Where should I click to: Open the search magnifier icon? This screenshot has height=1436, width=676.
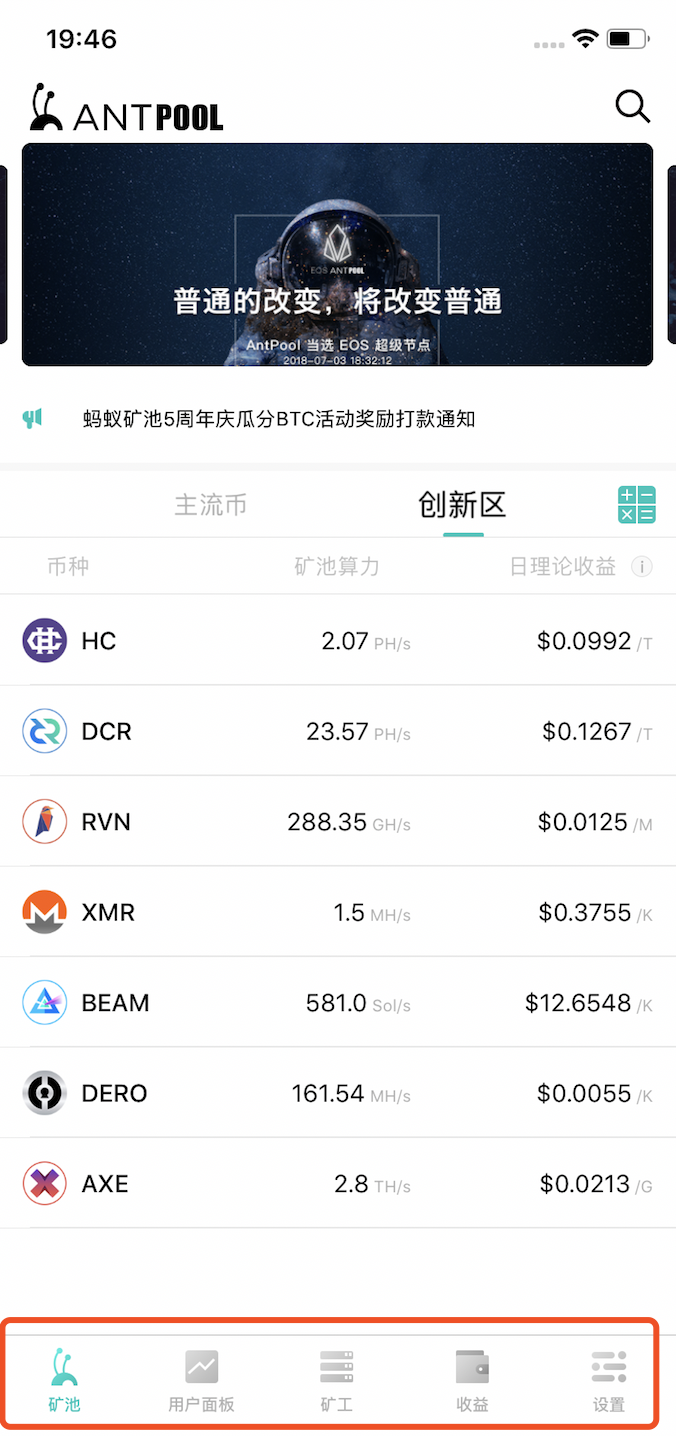click(632, 106)
